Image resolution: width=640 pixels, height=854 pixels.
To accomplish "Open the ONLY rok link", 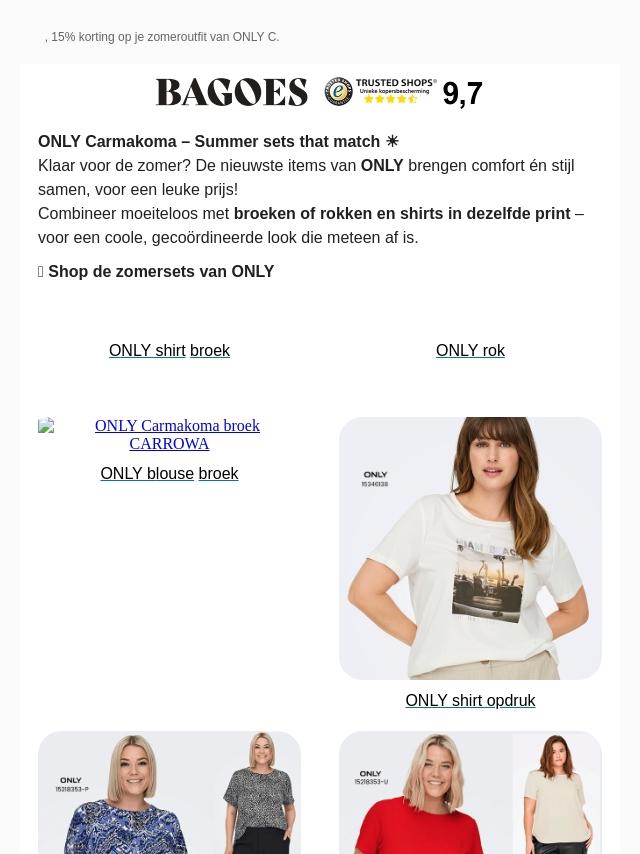I will 470,350.
